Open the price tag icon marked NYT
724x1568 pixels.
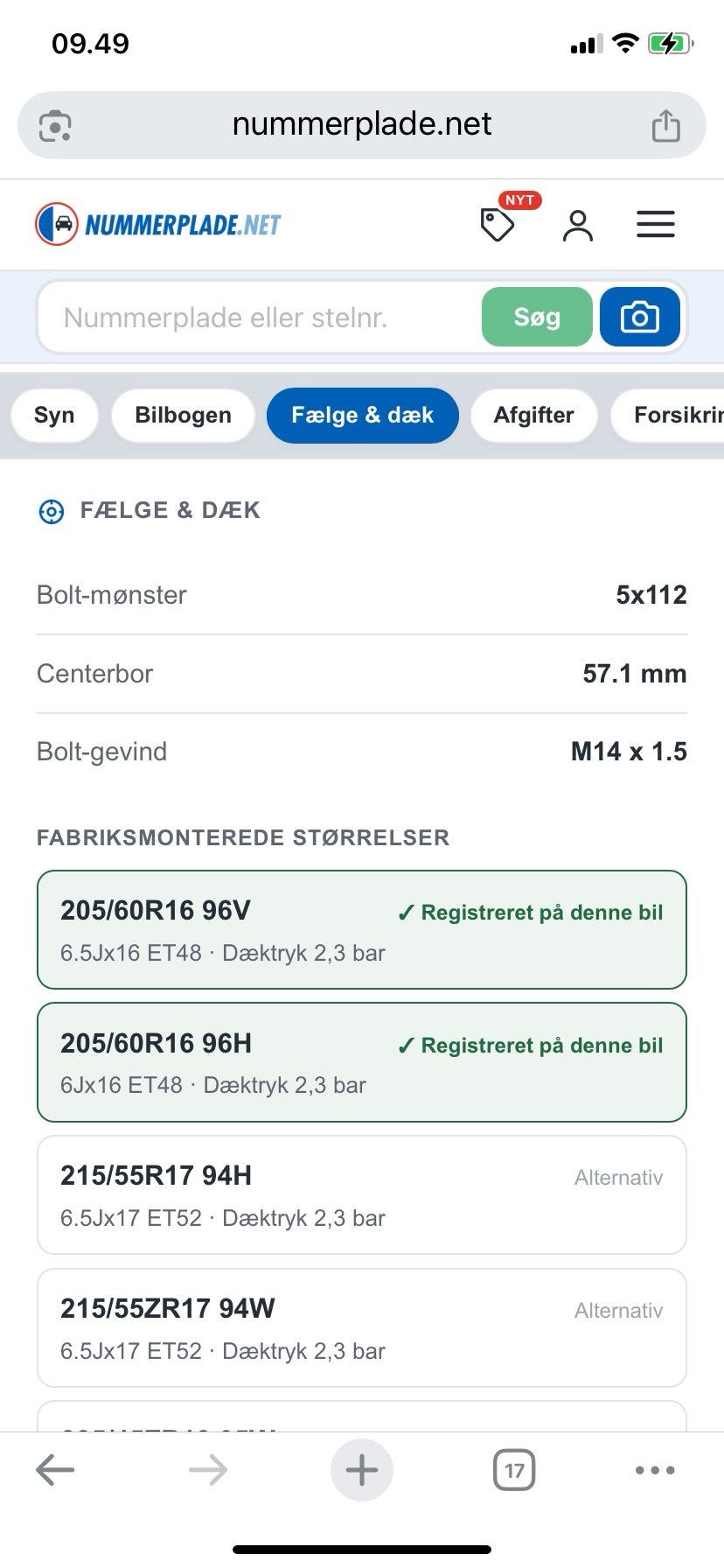pyautogui.click(x=499, y=225)
